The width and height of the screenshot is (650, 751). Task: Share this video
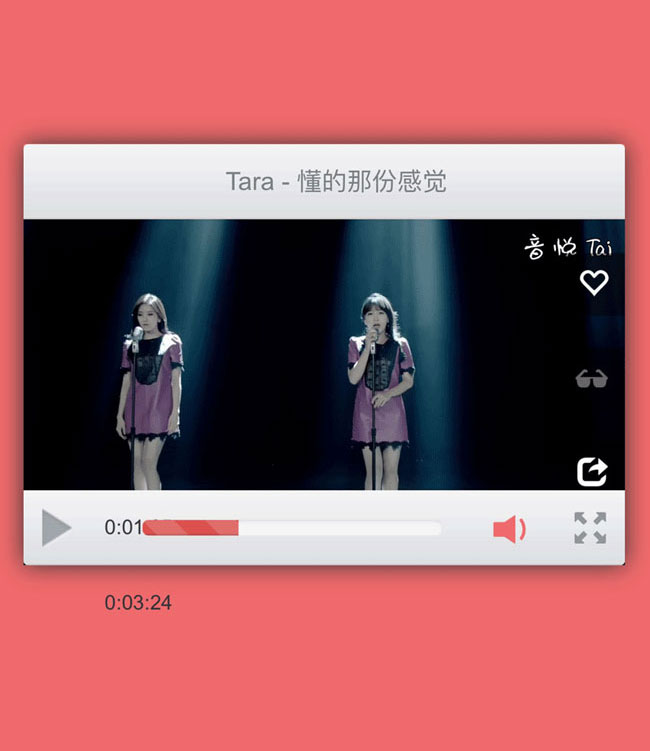[593, 470]
